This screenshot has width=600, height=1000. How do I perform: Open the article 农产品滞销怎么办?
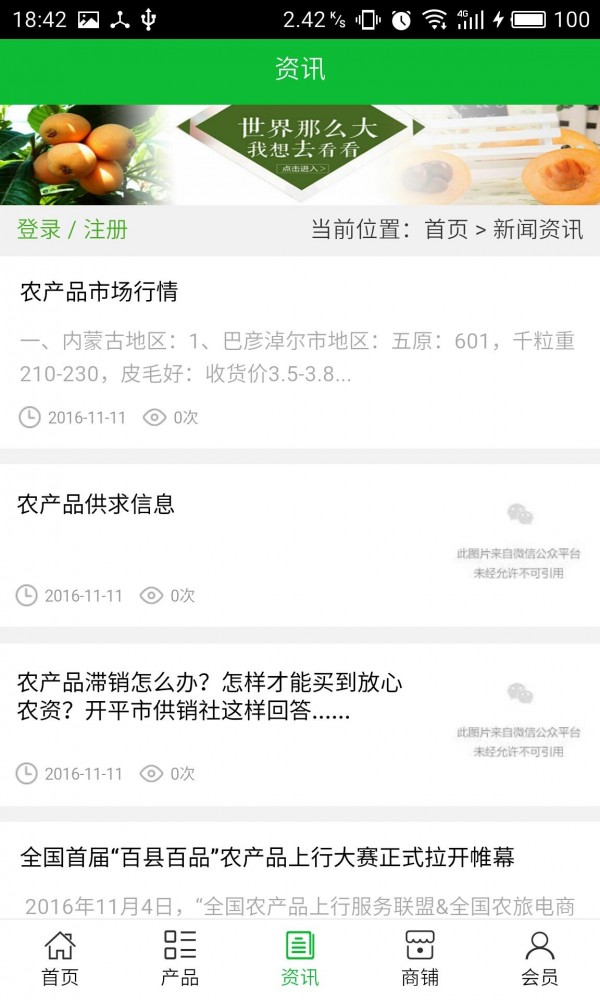click(210, 697)
